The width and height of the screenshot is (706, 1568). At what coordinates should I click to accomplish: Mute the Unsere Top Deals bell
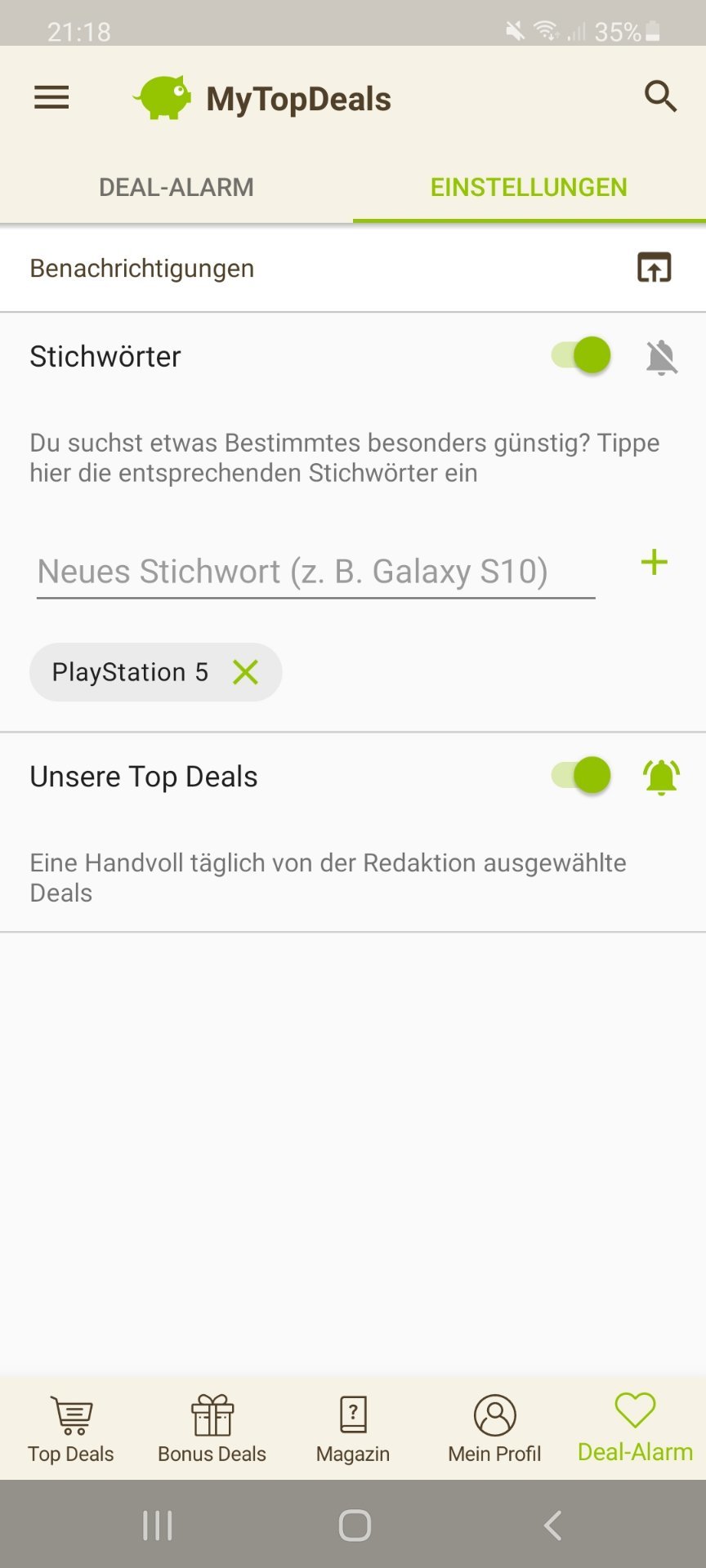661,777
